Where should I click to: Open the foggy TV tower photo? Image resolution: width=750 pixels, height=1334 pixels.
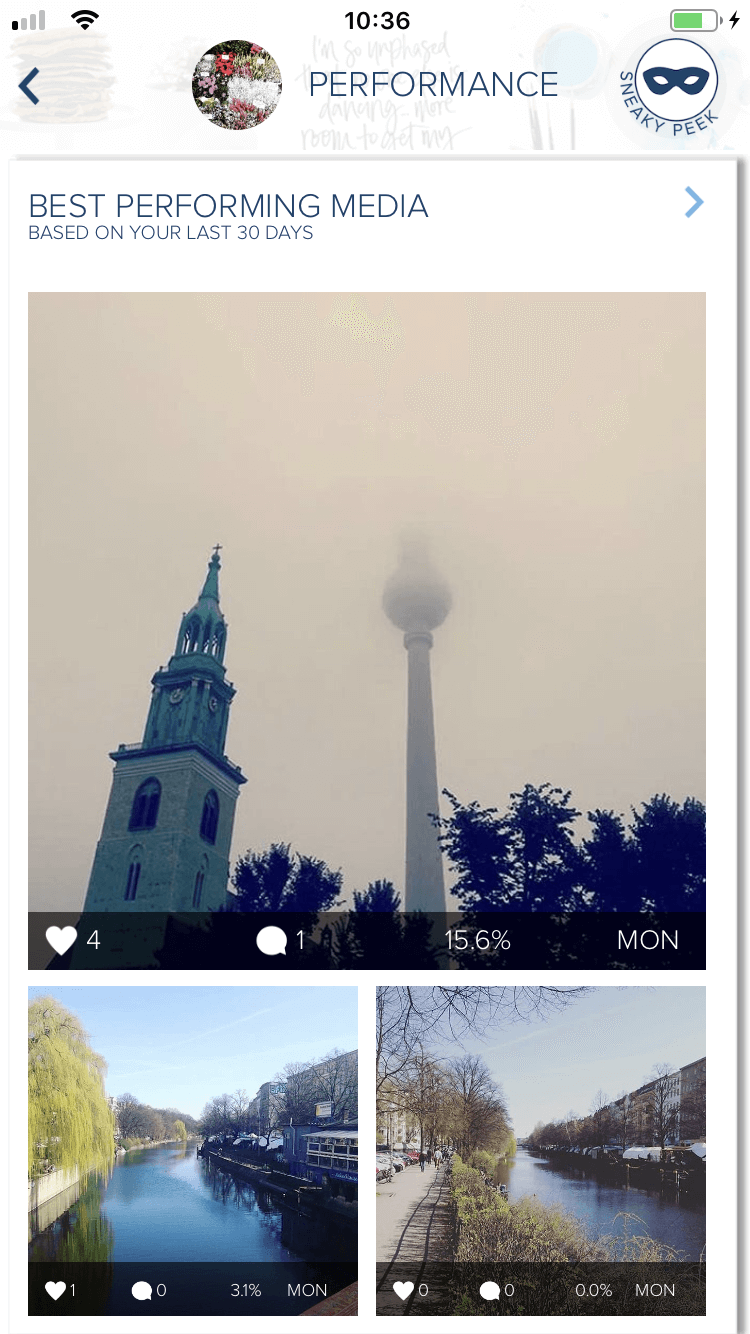pyautogui.click(x=367, y=630)
